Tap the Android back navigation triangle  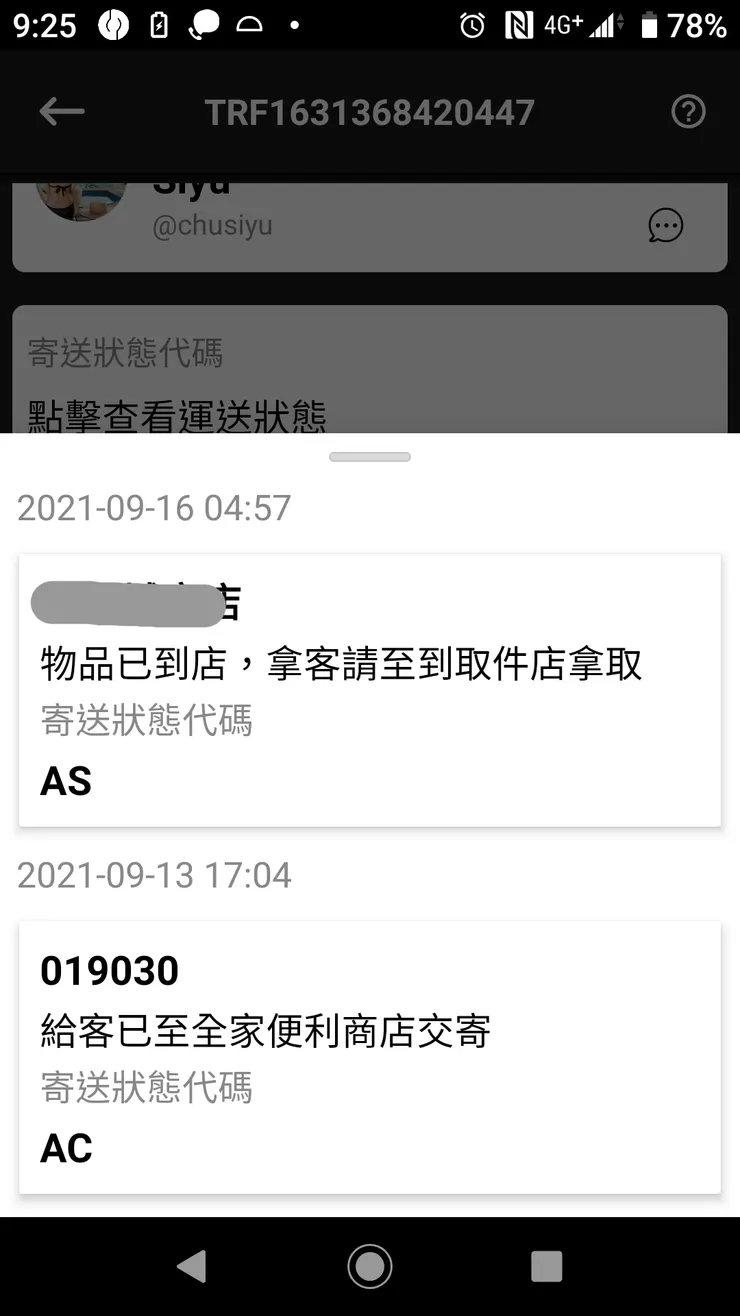[x=192, y=1265]
